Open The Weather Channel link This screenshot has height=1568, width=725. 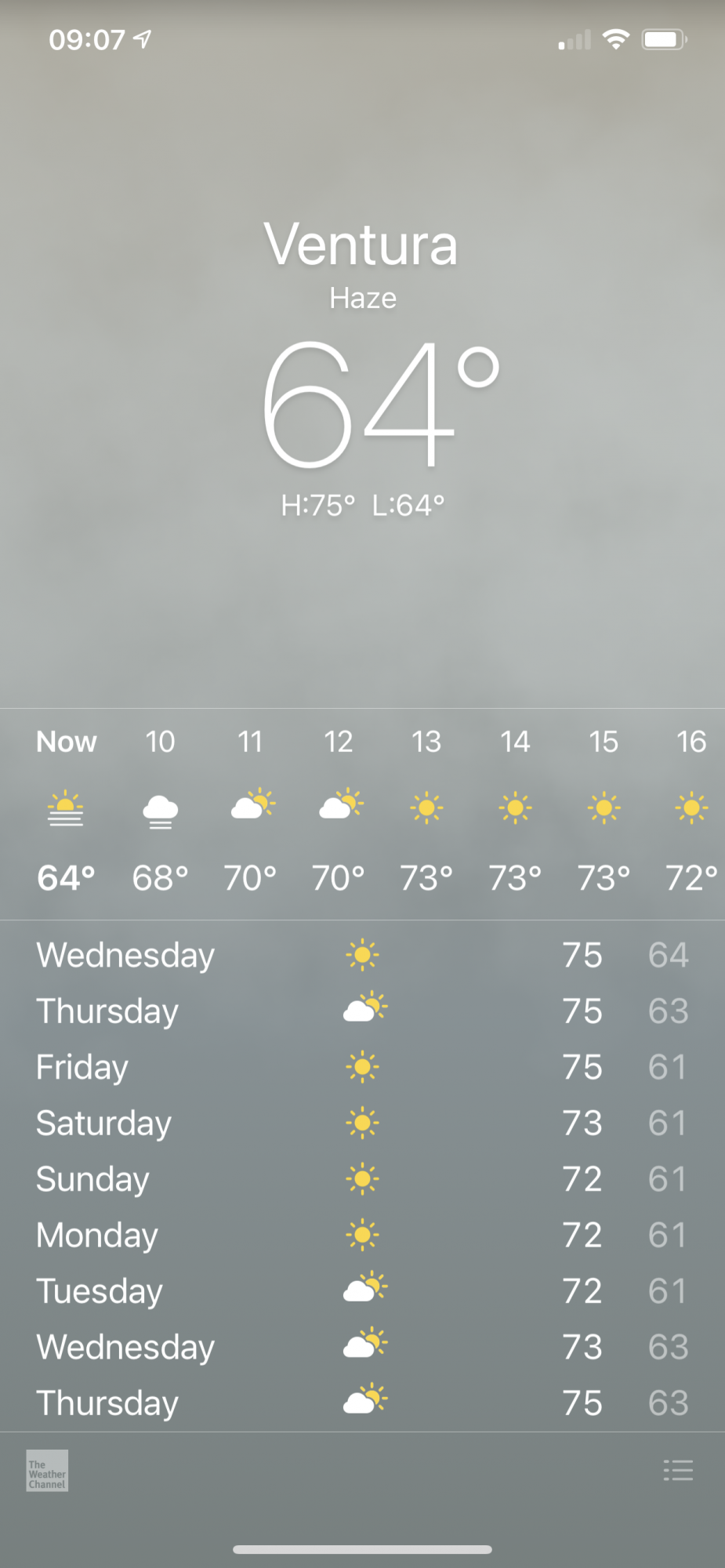[x=47, y=1471]
